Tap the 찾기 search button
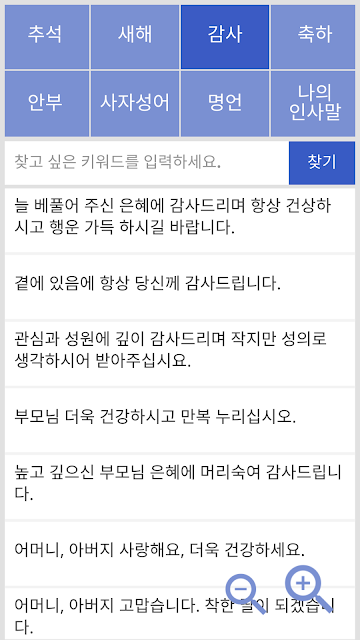This screenshot has width=360, height=640. [x=322, y=163]
